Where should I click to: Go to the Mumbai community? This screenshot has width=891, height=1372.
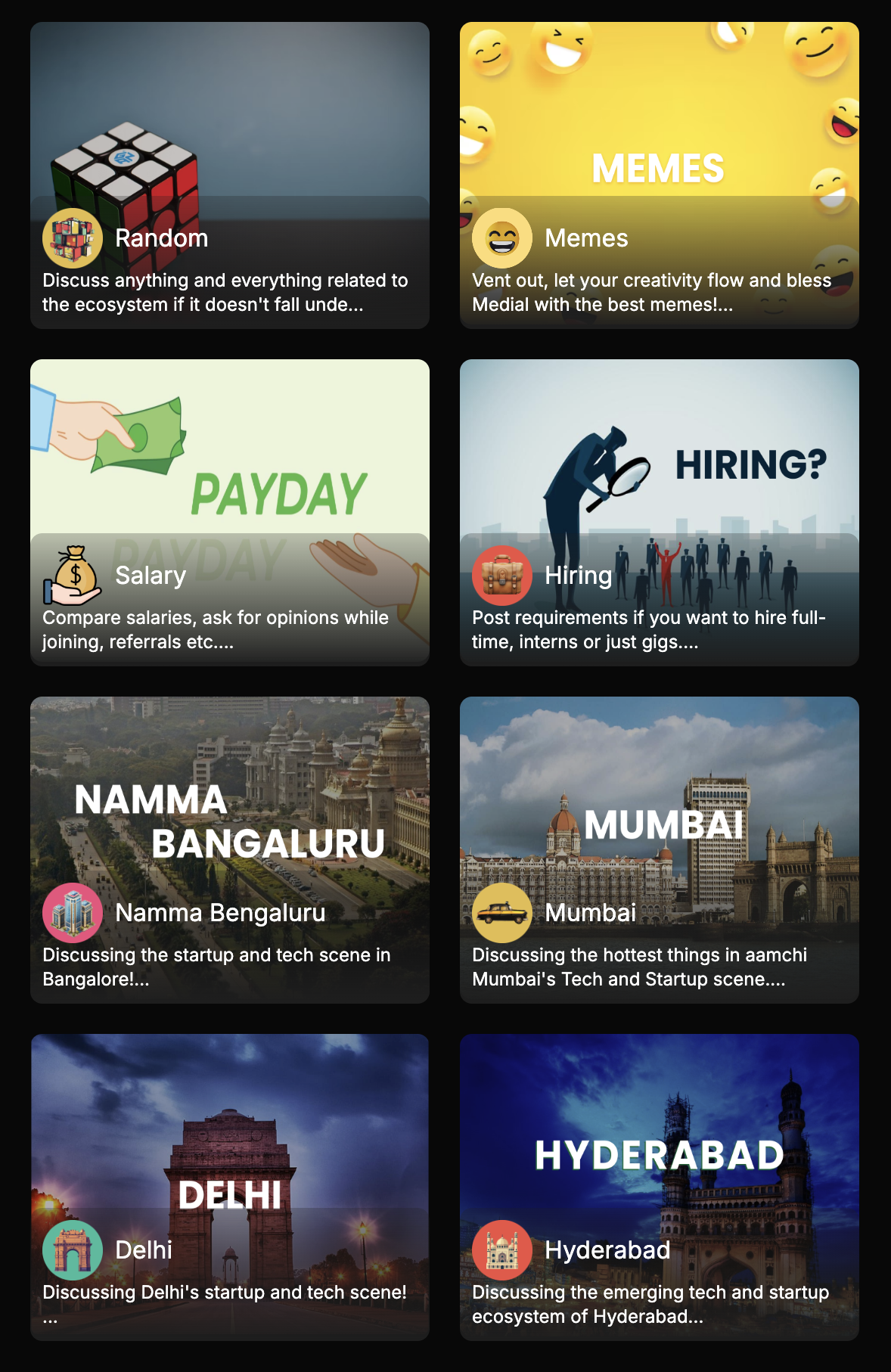(659, 850)
